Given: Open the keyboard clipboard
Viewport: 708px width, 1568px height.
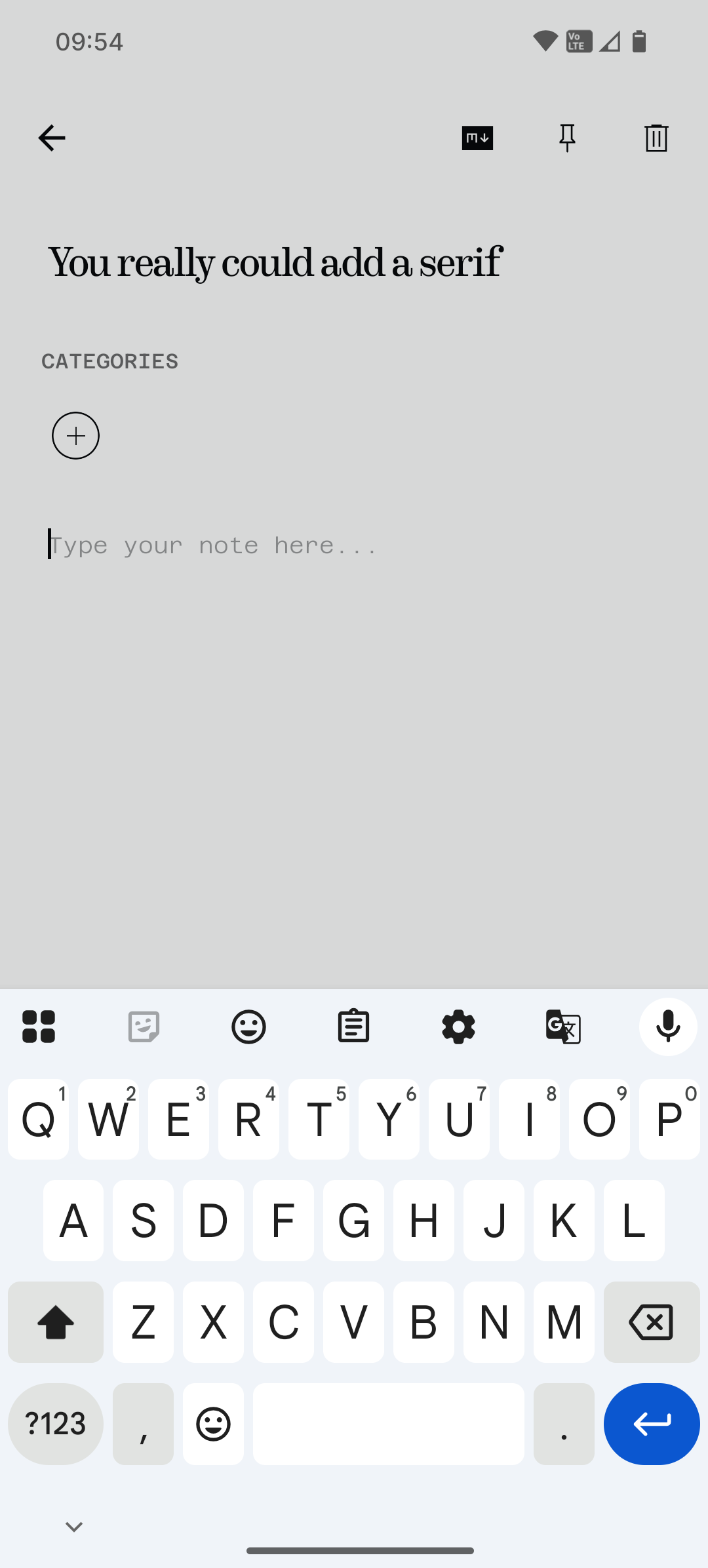Looking at the screenshot, I should 353,1027.
